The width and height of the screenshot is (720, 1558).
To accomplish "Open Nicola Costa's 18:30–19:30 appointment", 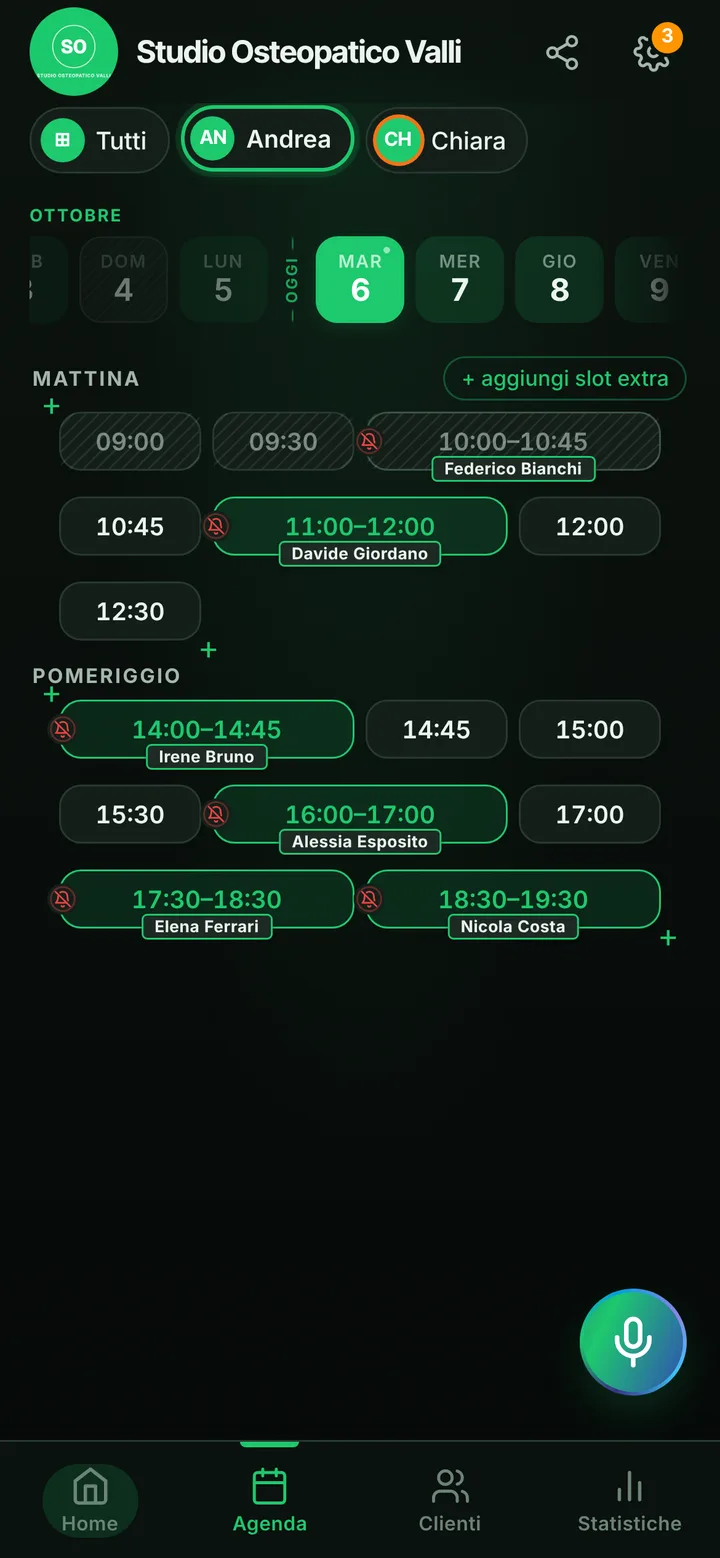I will [x=513, y=899].
